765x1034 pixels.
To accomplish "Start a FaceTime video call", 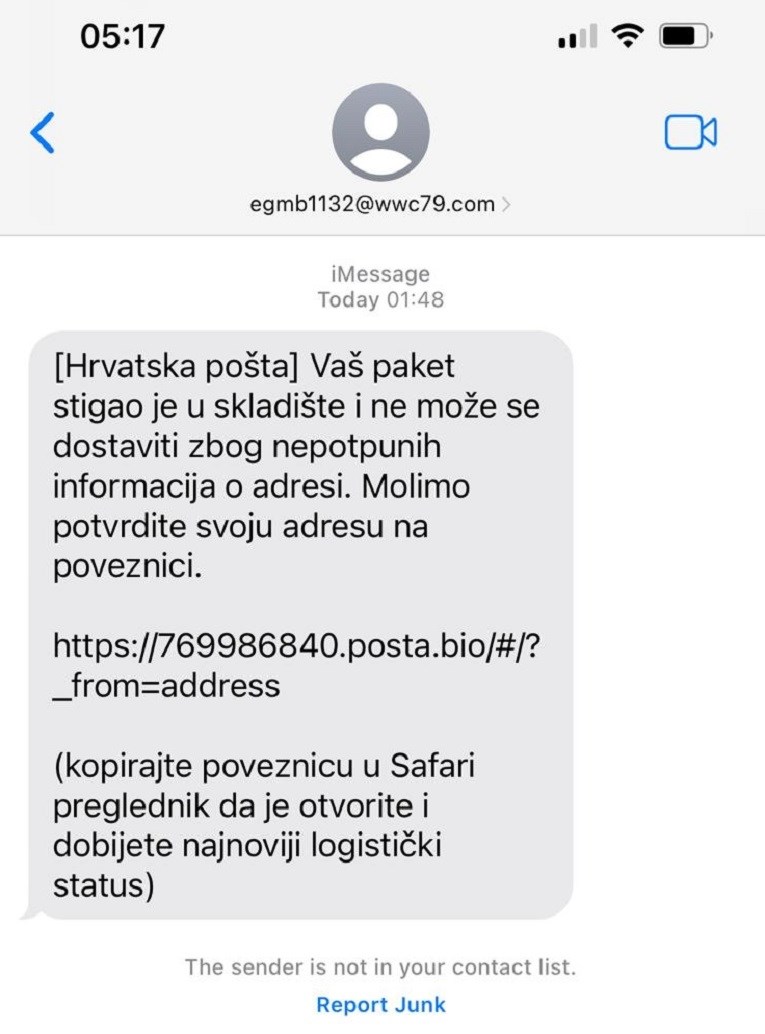I will pyautogui.click(x=690, y=133).
